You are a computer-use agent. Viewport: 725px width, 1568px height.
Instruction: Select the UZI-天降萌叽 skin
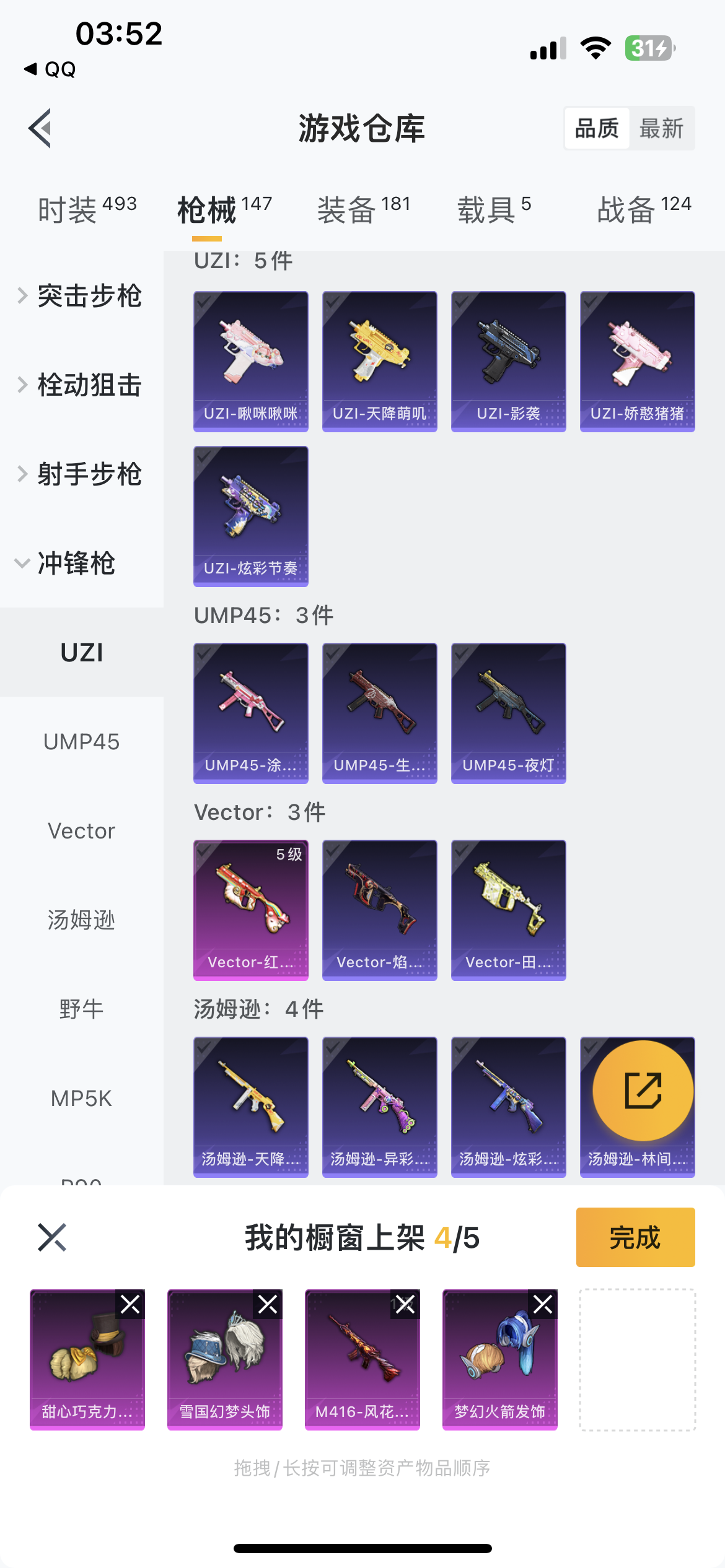click(379, 361)
